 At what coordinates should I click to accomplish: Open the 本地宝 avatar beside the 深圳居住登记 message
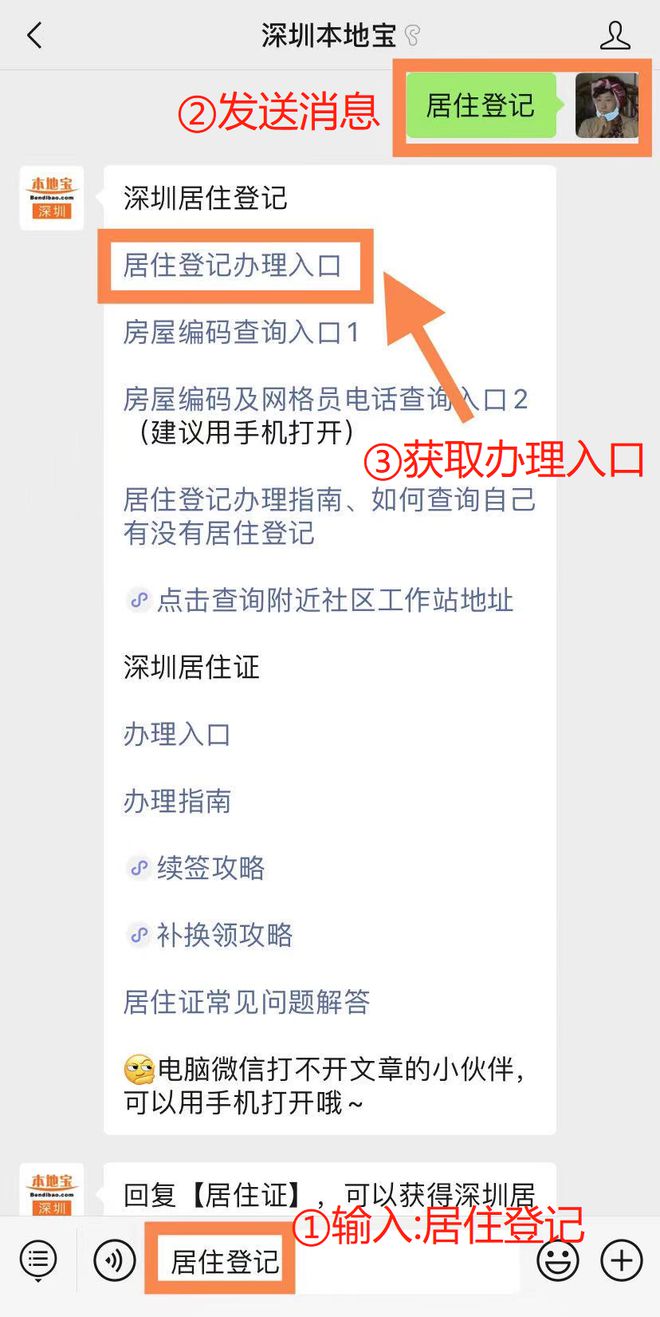click(51, 198)
